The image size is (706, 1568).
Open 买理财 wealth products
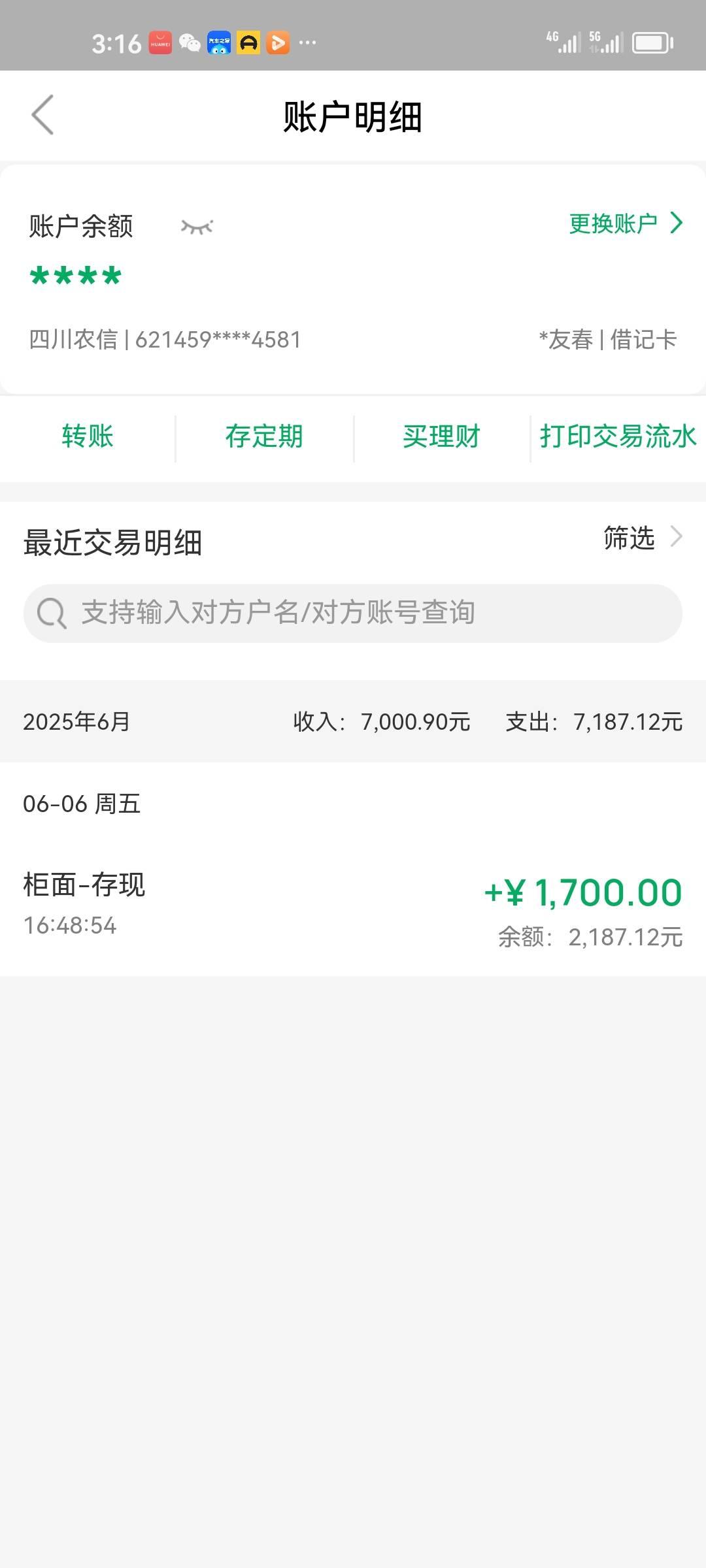tap(441, 436)
